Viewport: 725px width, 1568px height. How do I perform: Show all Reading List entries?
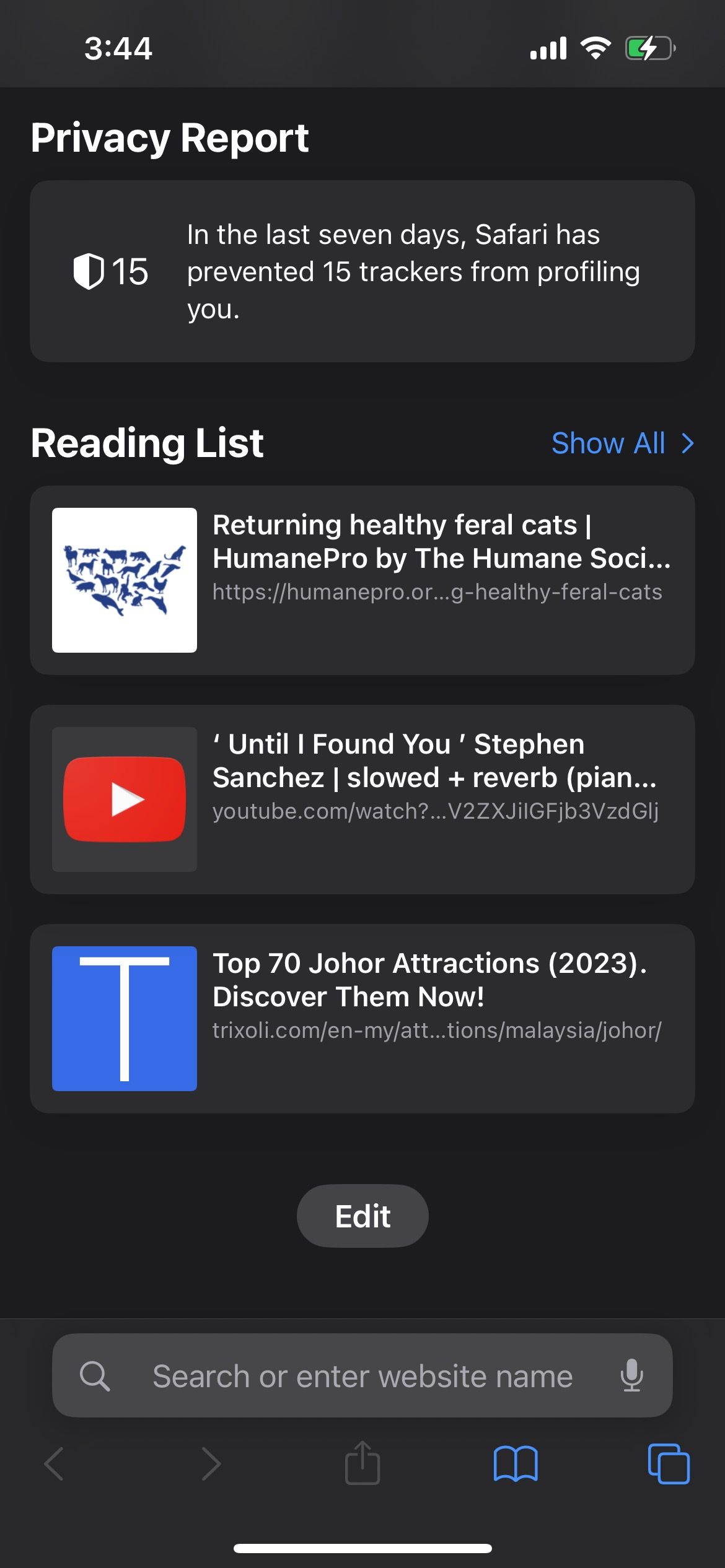[608, 443]
